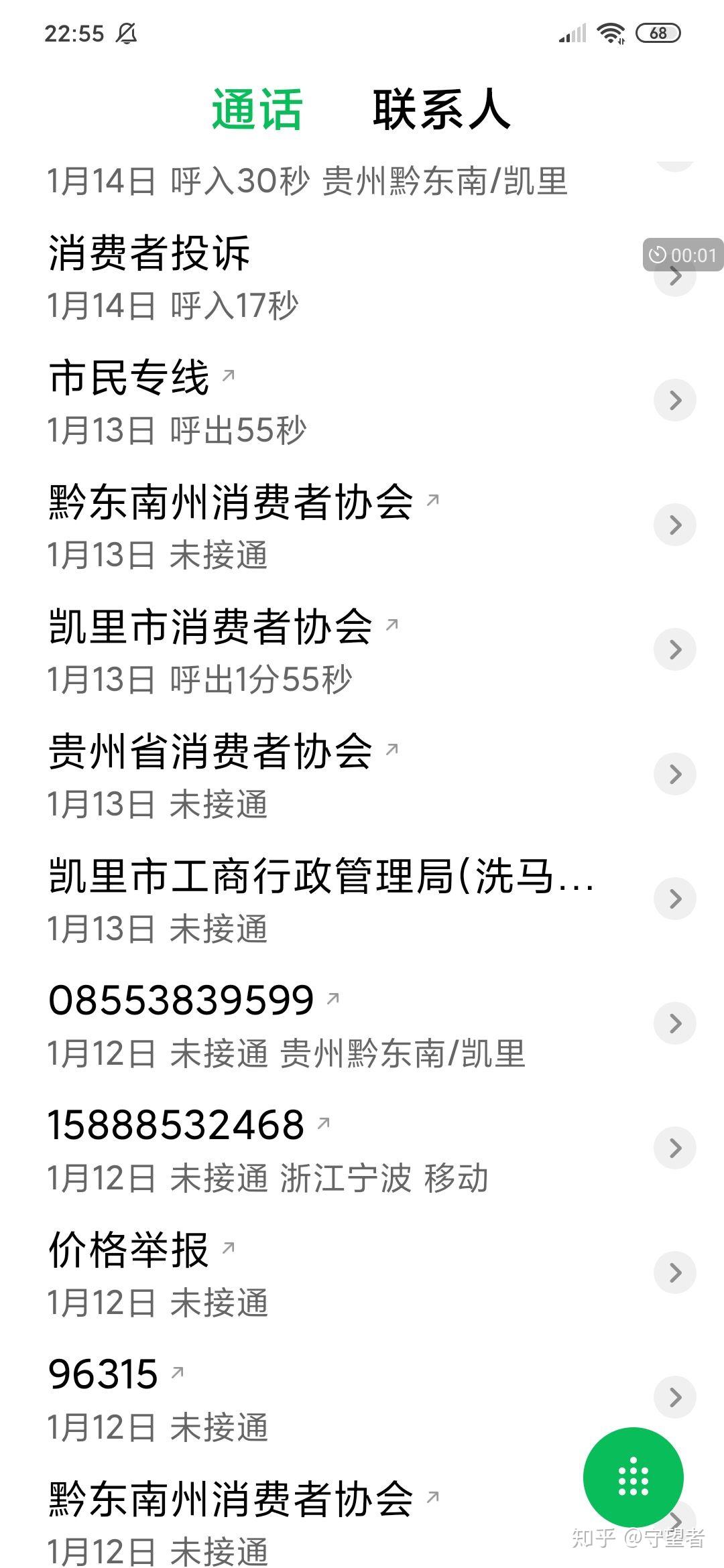The height and width of the screenshot is (1568, 724).
Task: Open details for 凯里市工商行政管理局 entry
Action: [x=674, y=898]
